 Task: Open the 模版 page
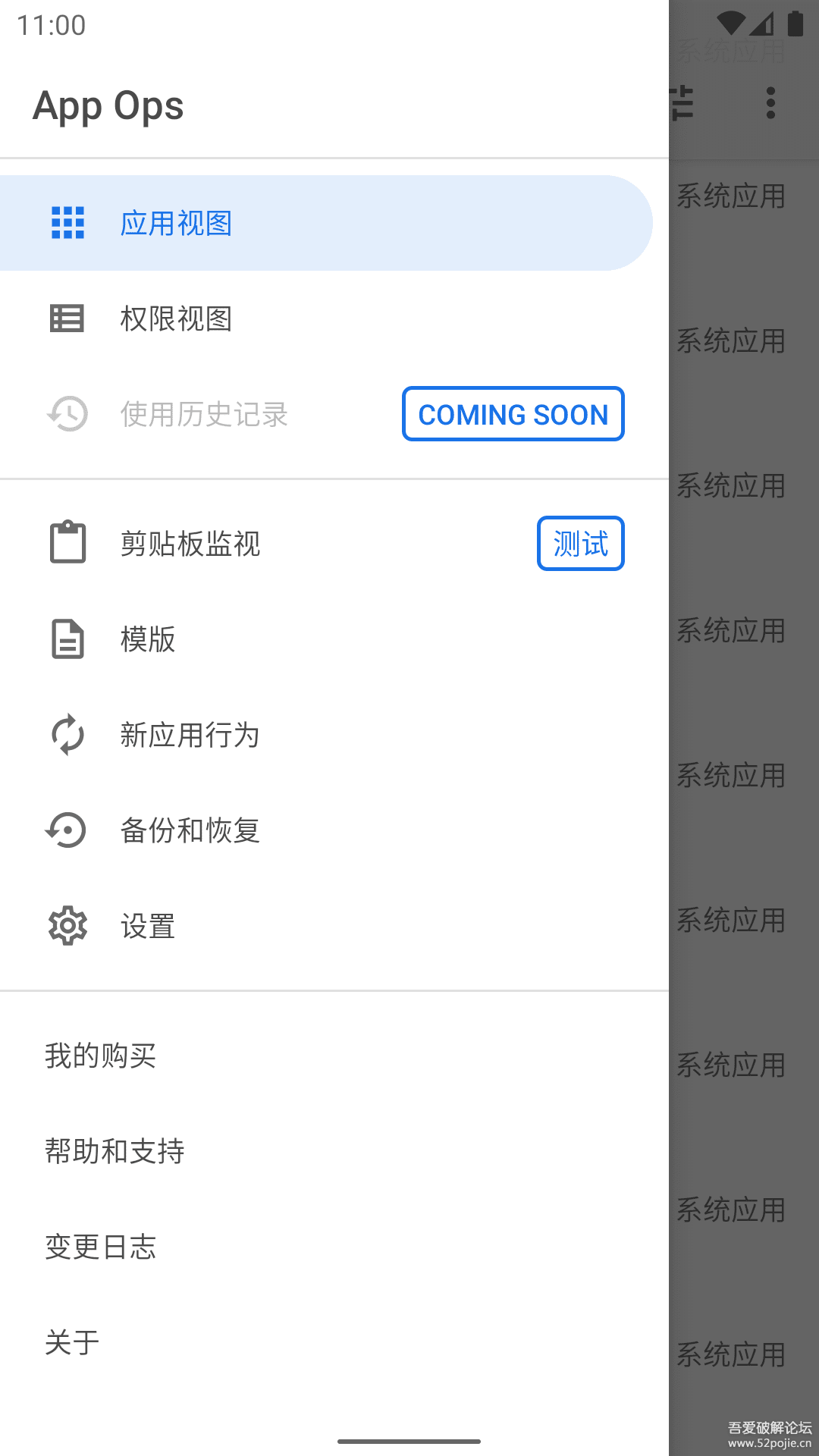(148, 639)
